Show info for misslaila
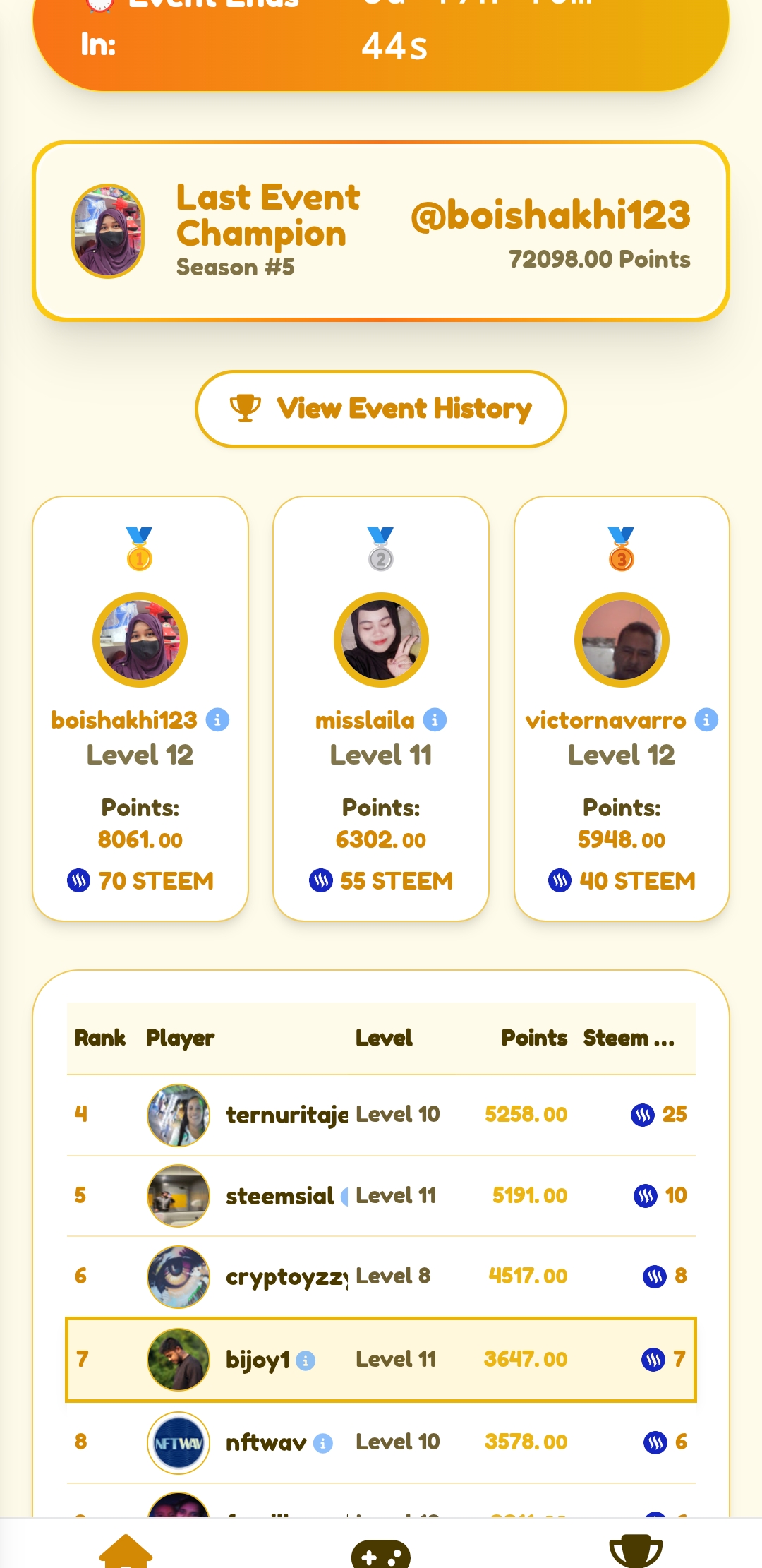The height and width of the screenshot is (1568, 762). click(x=435, y=720)
